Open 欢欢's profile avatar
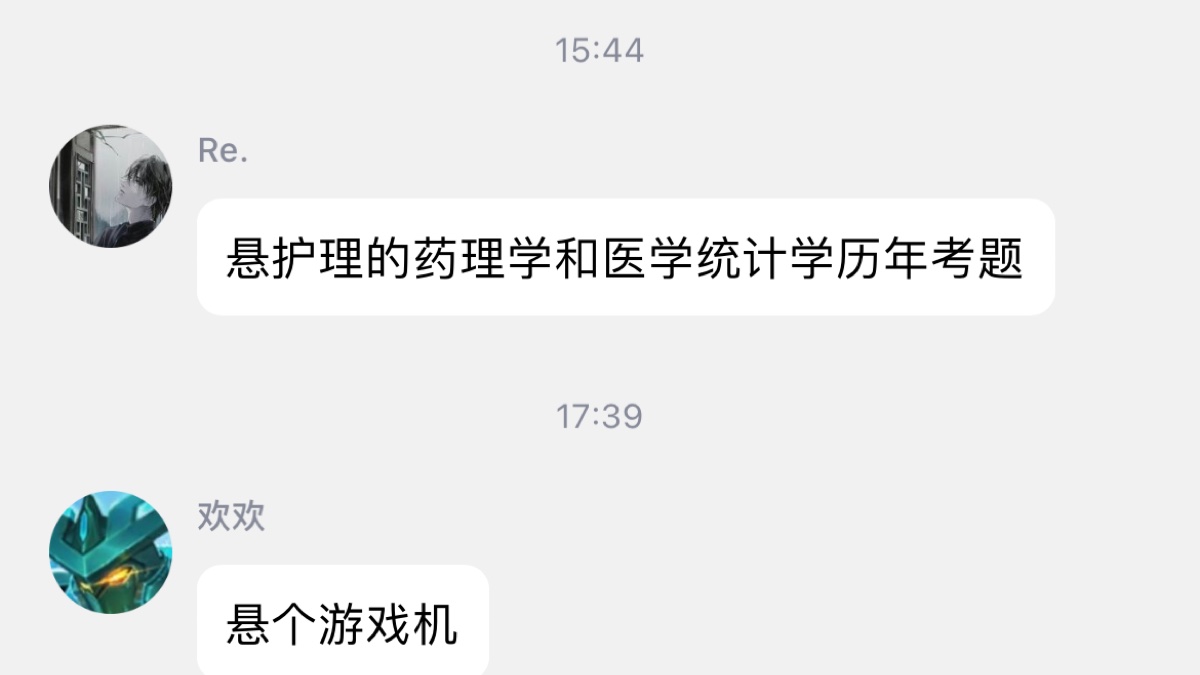This screenshot has width=1200, height=675. [x=110, y=552]
